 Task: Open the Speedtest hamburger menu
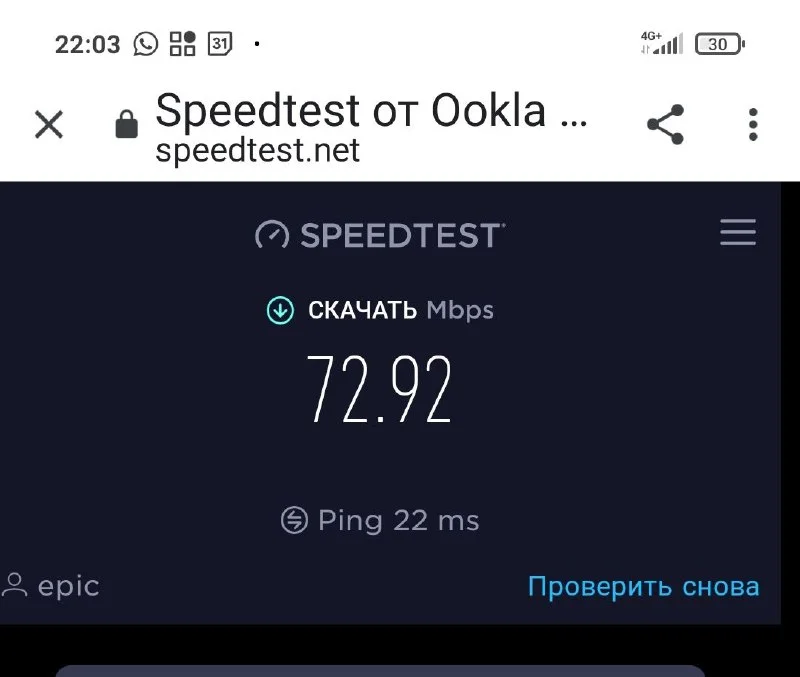click(738, 233)
